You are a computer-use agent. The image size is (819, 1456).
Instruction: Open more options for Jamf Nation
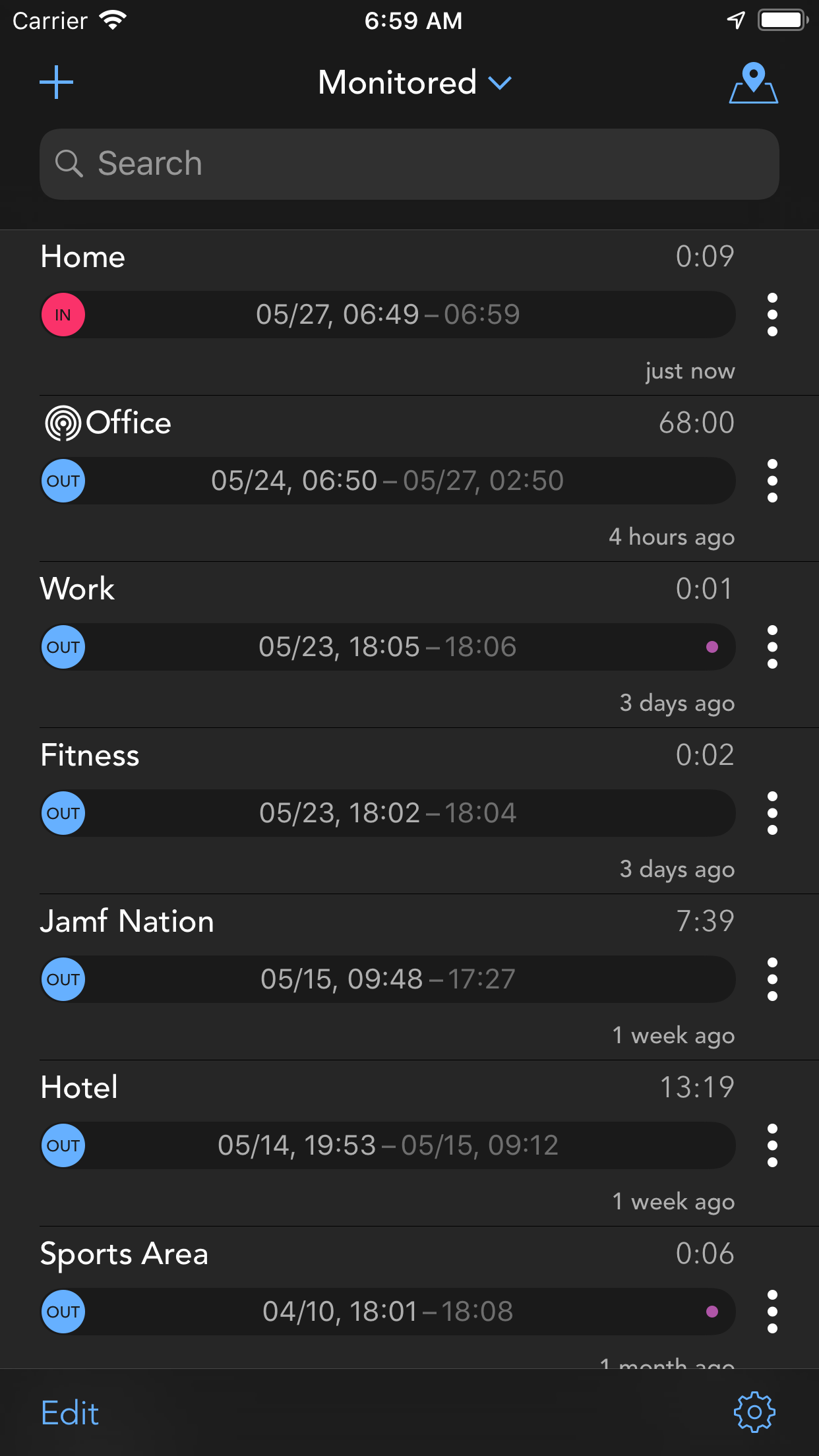[772, 979]
